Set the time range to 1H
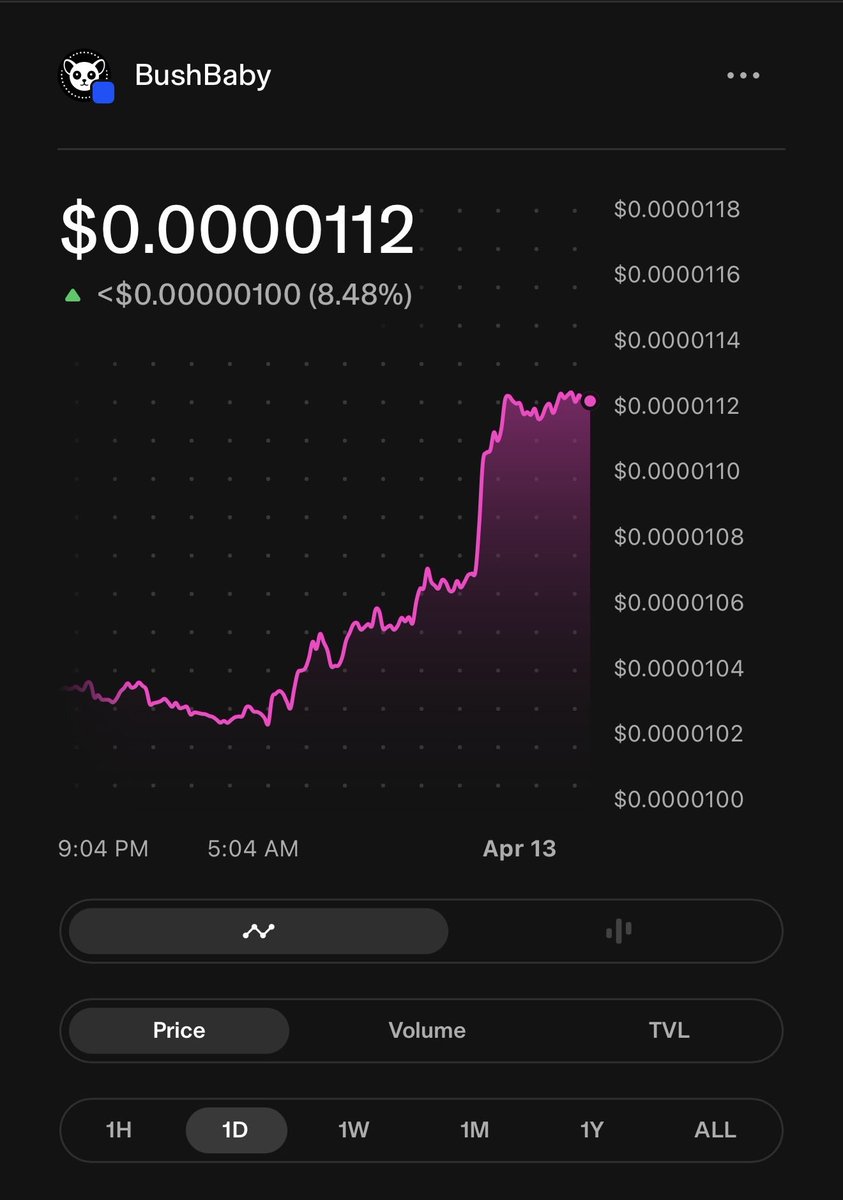The width and height of the screenshot is (843, 1200). [x=118, y=1131]
